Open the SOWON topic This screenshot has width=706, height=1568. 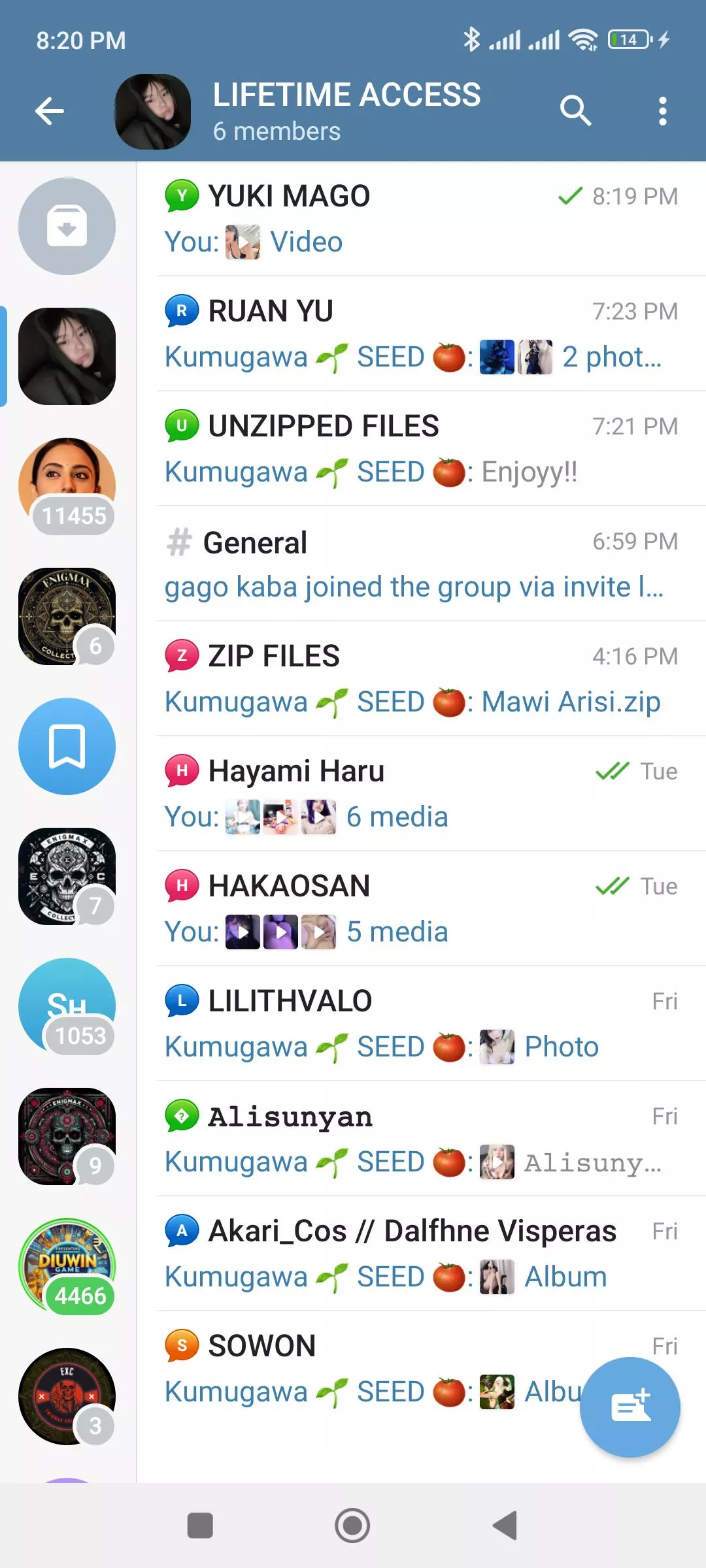(x=366, y=1369)
